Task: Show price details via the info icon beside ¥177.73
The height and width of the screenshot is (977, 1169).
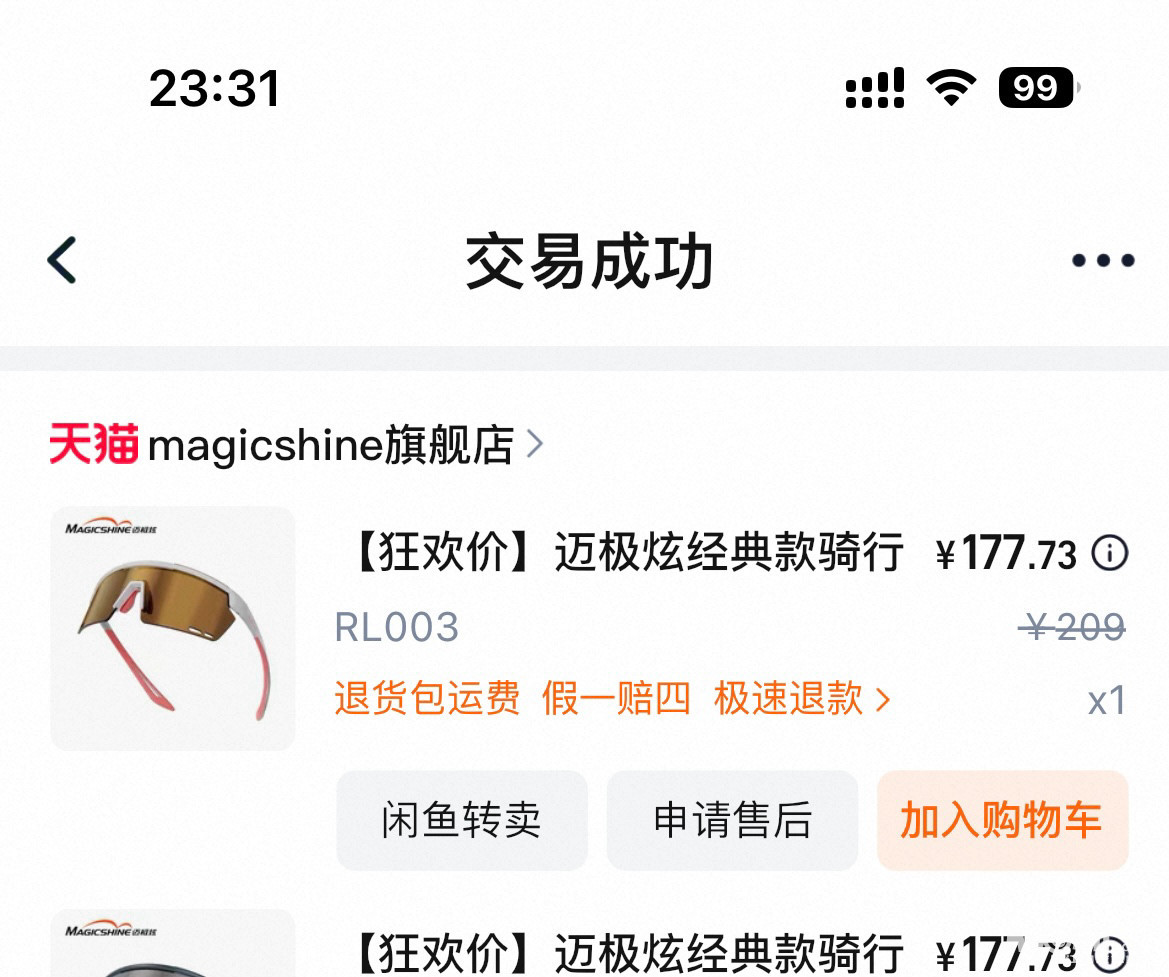Action: pyautogui.click(x=1109, y=552)
